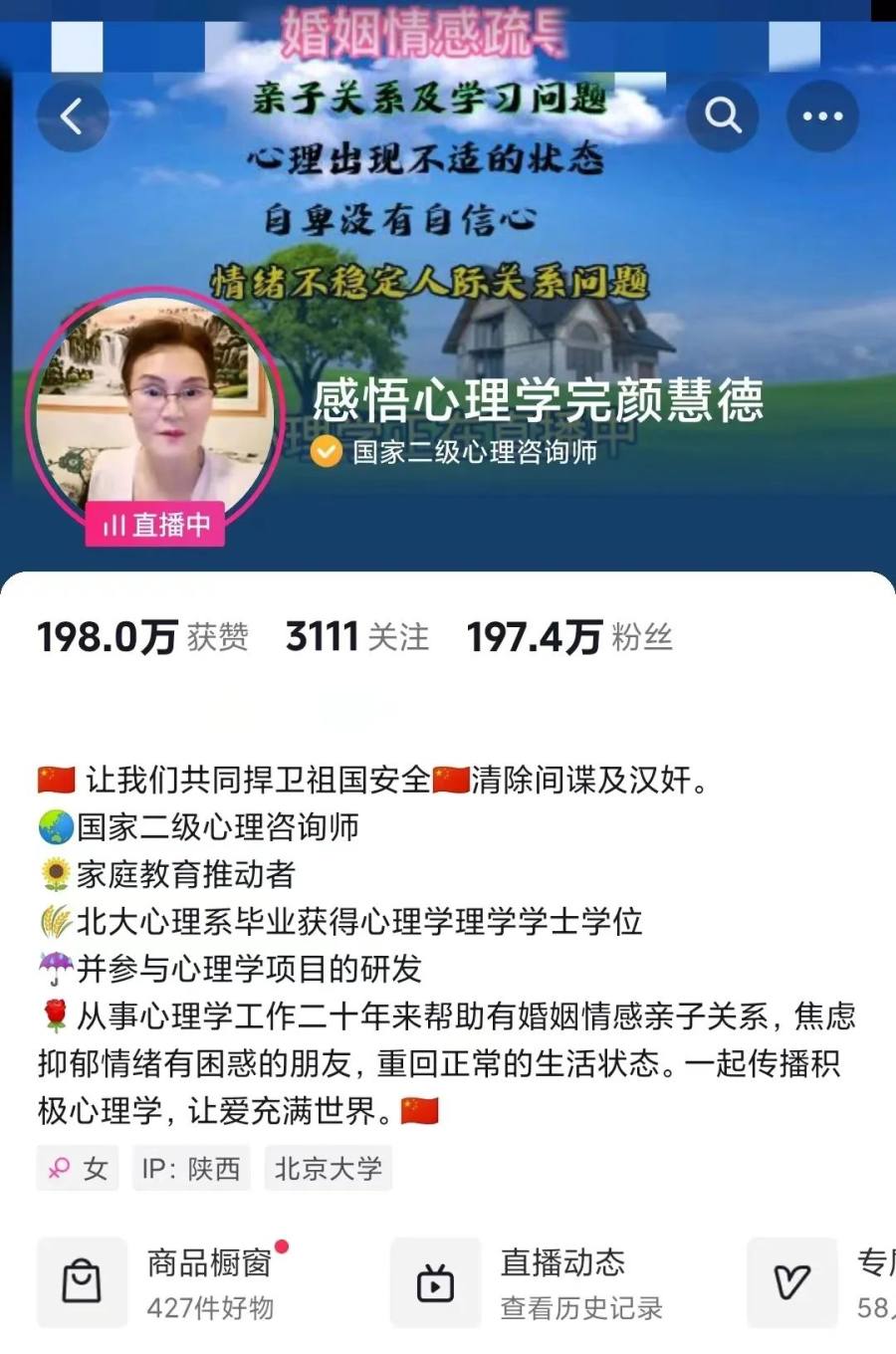Viewport: 896px width, 1354px height.
Task: Open the live avatar marked 直播中
Action: tap(154, 414)
